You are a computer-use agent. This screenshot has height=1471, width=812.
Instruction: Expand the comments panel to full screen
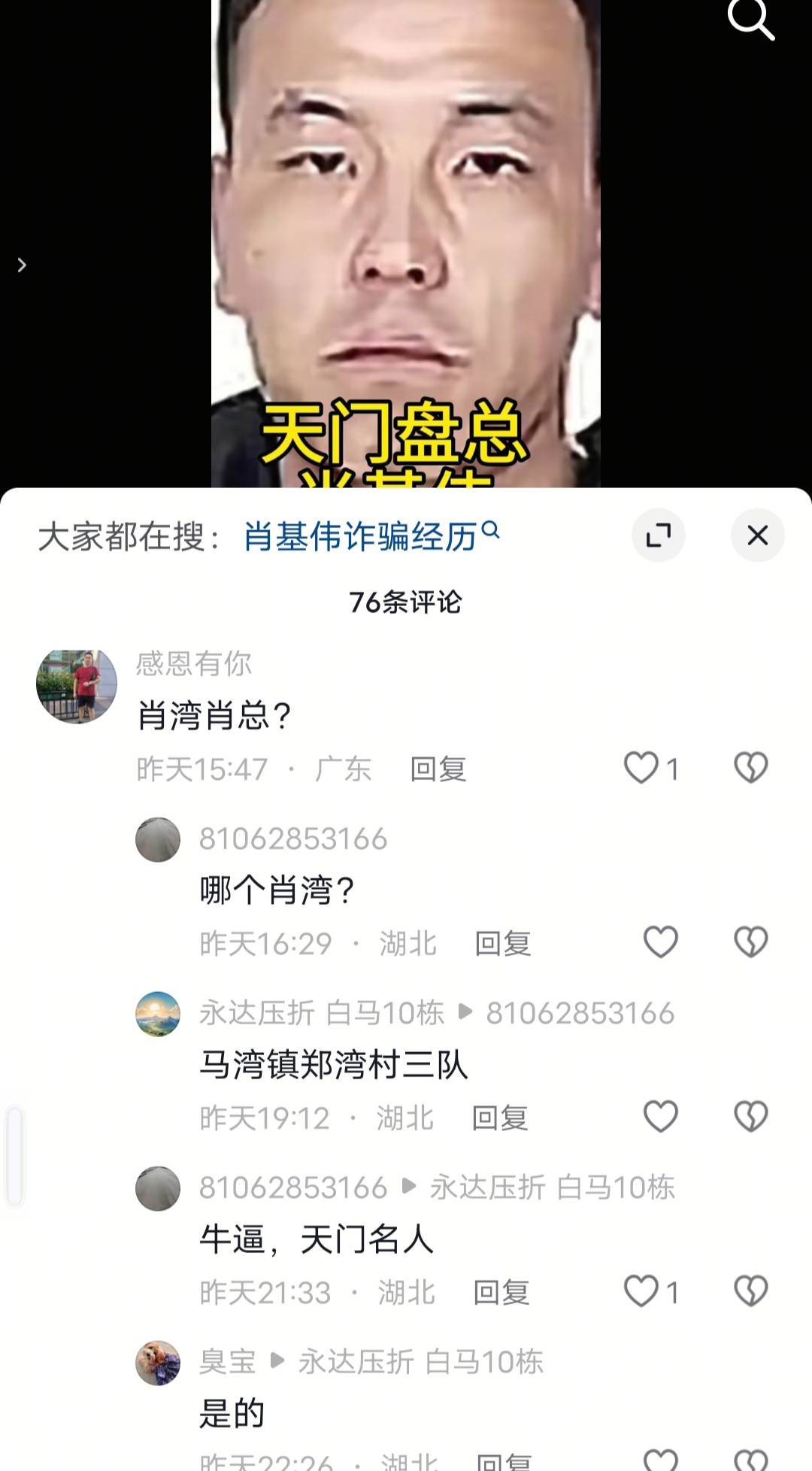click(658, 535)
